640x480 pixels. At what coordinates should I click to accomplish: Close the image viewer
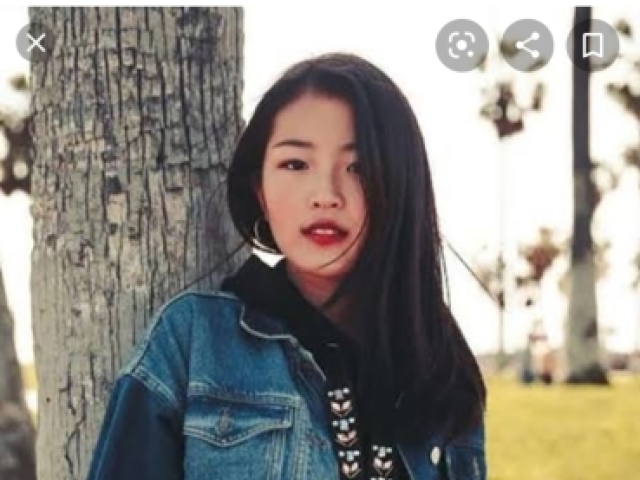[36, 43]
